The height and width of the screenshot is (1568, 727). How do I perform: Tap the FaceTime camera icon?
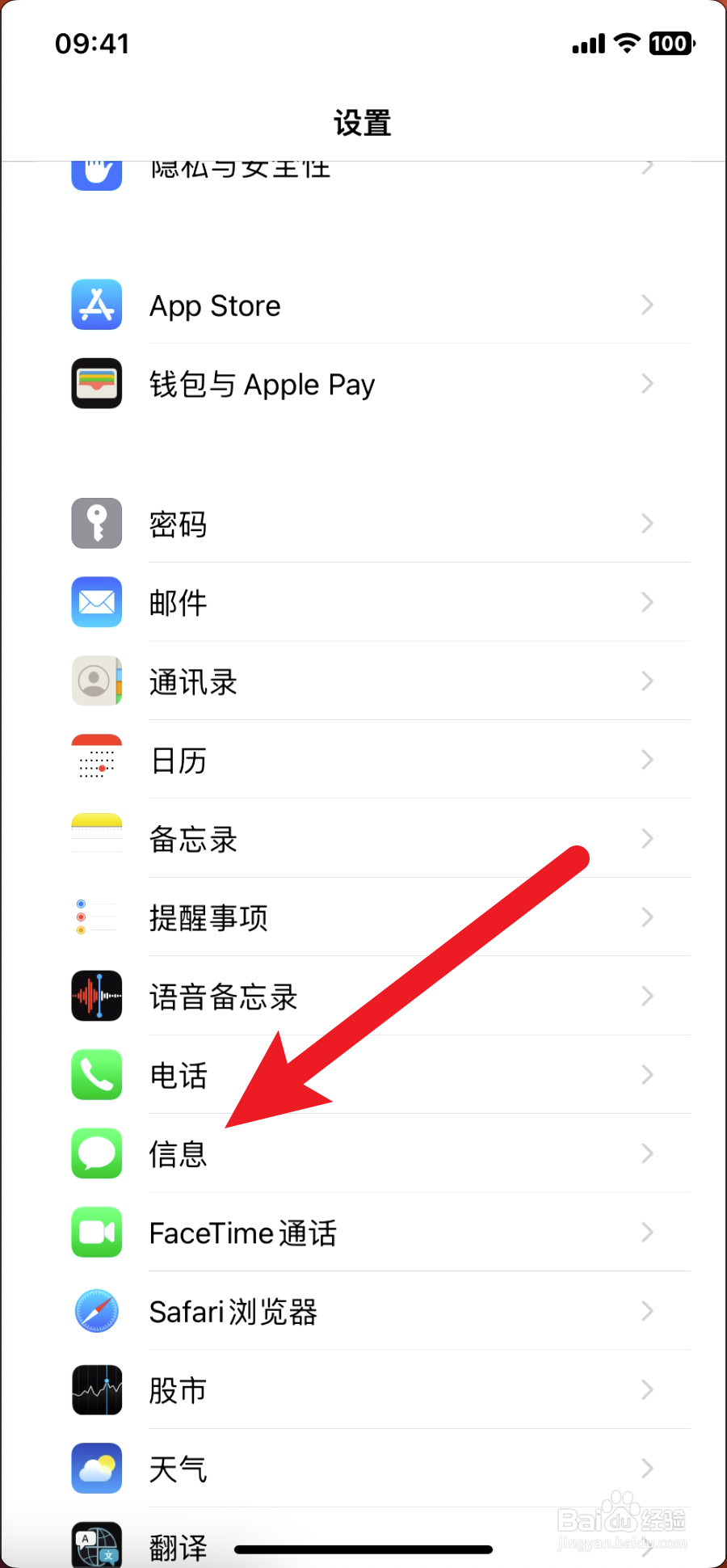pyautogui.click(x=96, y=1232)
